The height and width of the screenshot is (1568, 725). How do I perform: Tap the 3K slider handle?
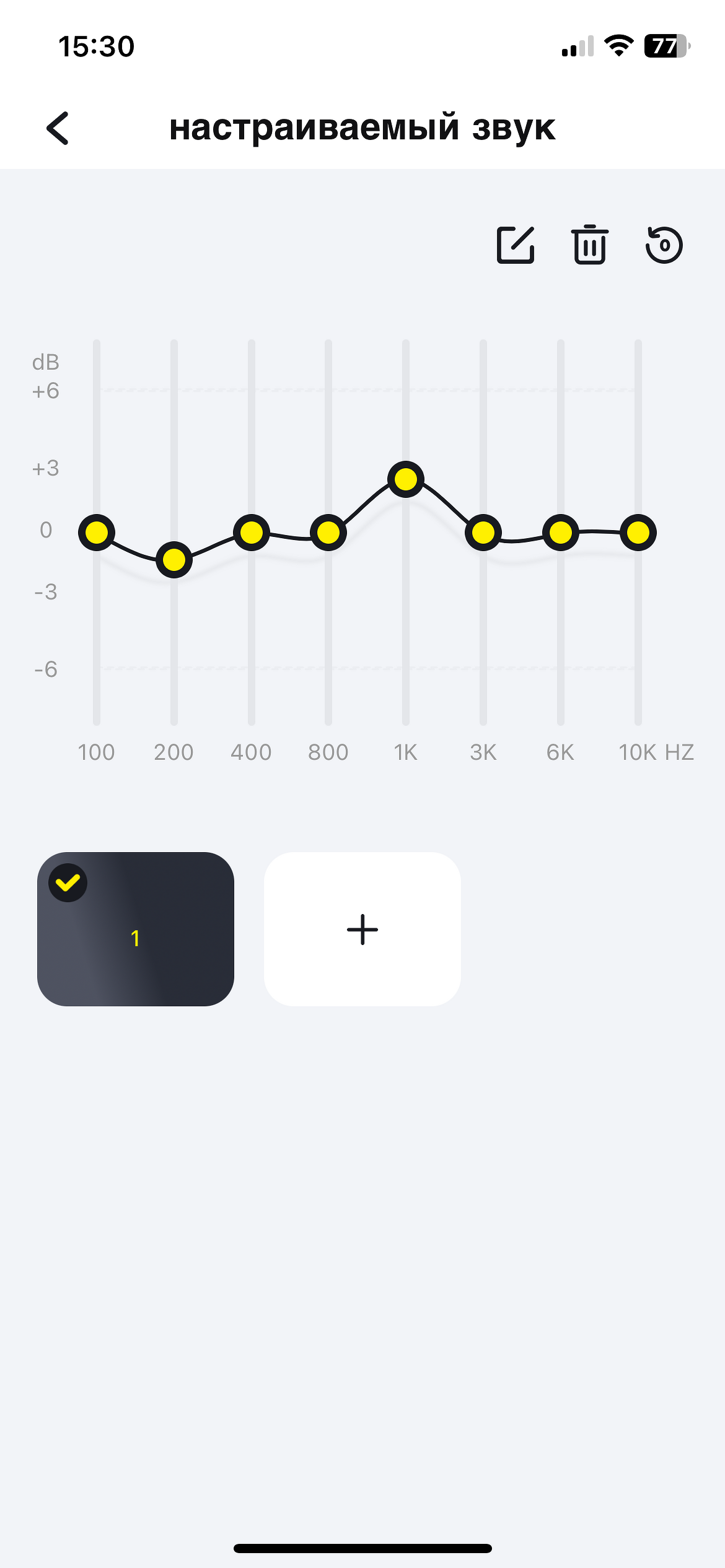pos(483,532)
